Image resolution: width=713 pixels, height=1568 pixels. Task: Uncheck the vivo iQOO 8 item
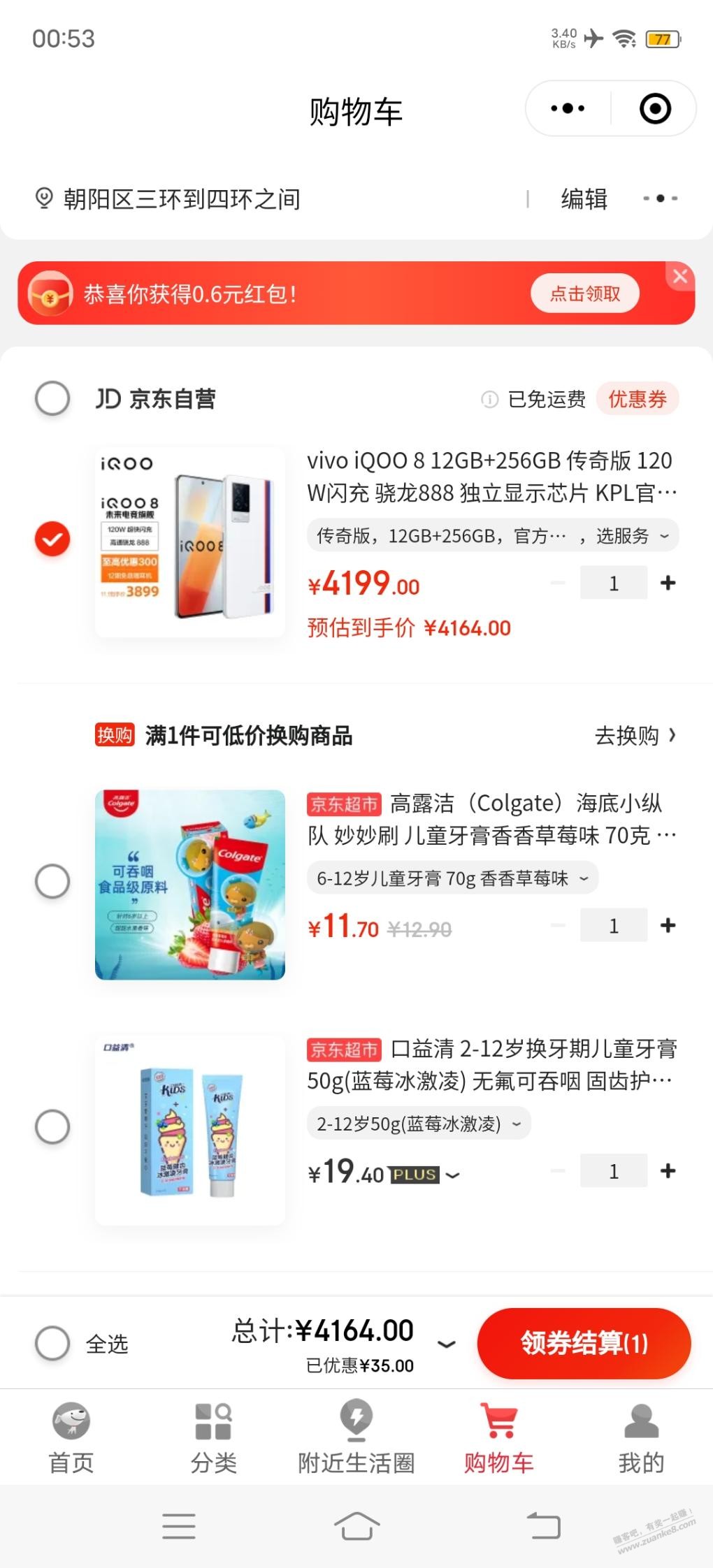pos(52,539)
